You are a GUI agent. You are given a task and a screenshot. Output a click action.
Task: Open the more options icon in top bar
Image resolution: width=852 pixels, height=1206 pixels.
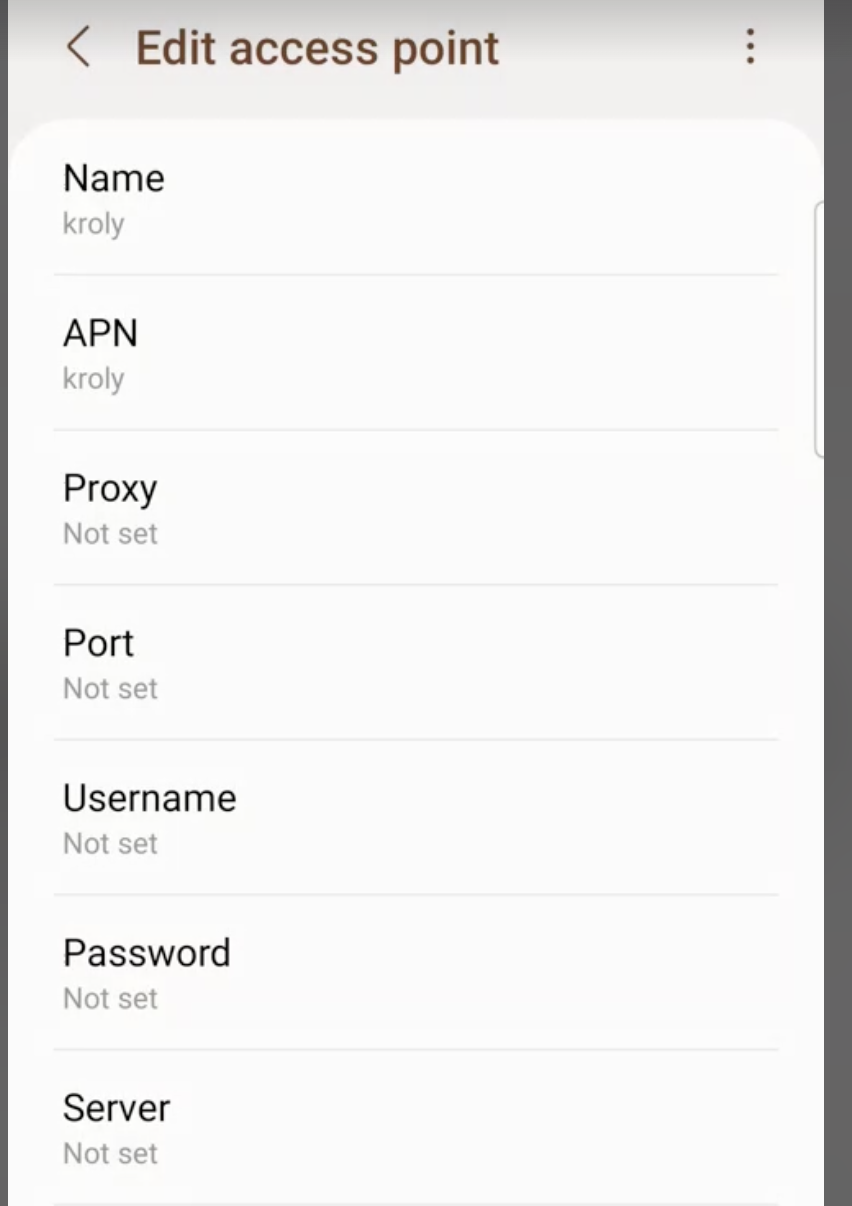[x=749, y=47]
